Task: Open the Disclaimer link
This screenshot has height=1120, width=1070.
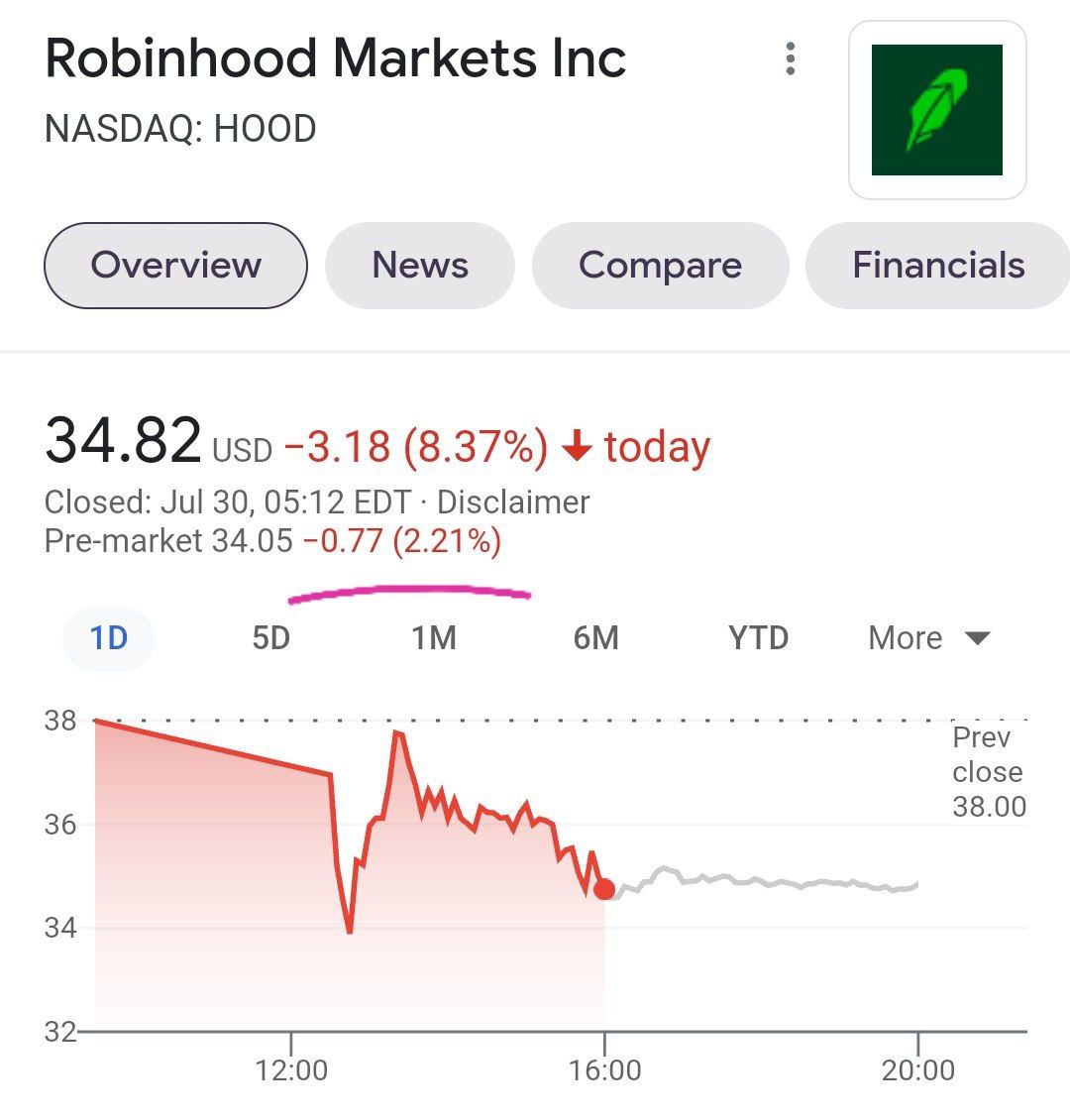Action: point(511,502)
